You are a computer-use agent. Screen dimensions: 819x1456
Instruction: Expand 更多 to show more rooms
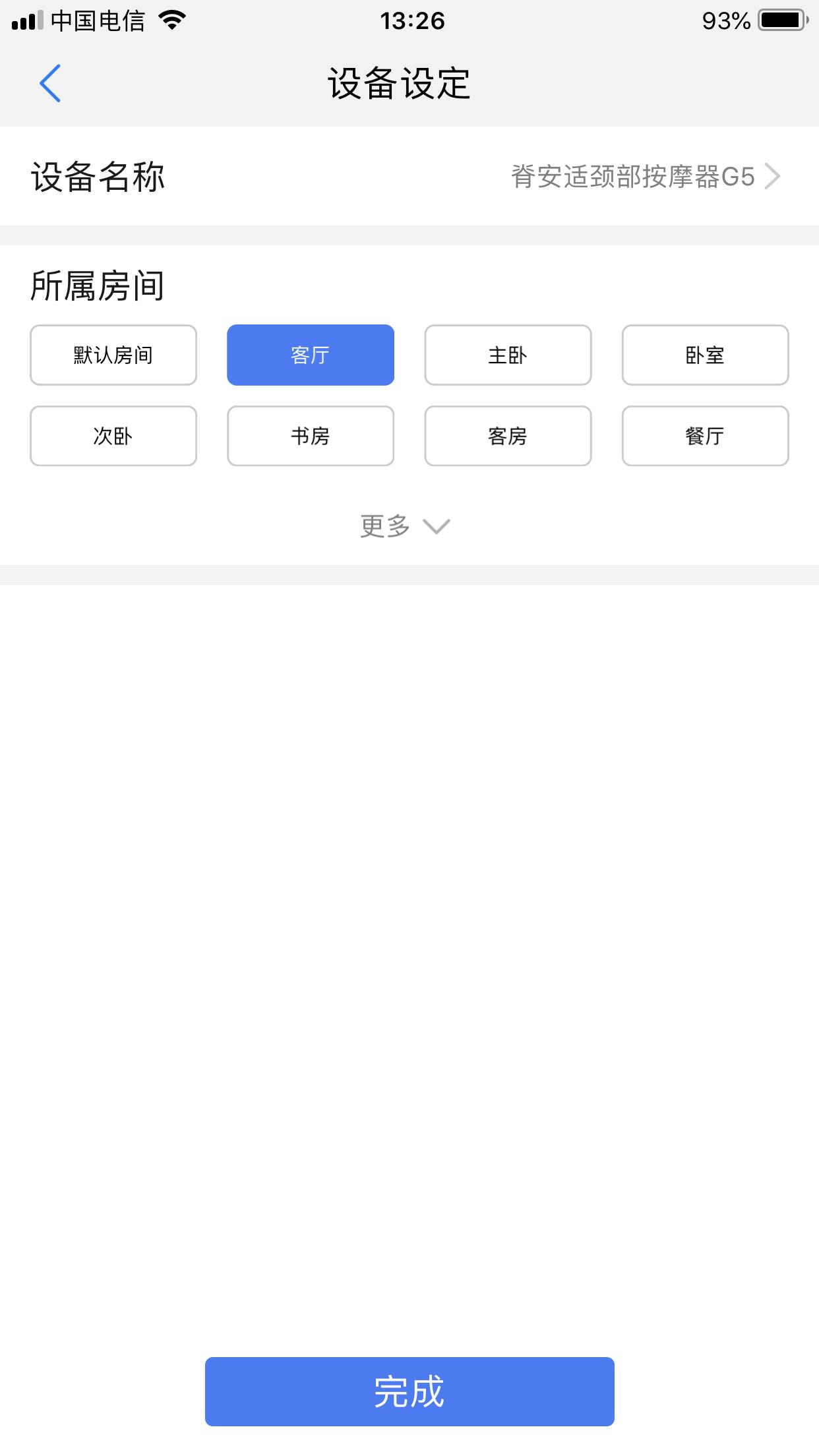402,526
